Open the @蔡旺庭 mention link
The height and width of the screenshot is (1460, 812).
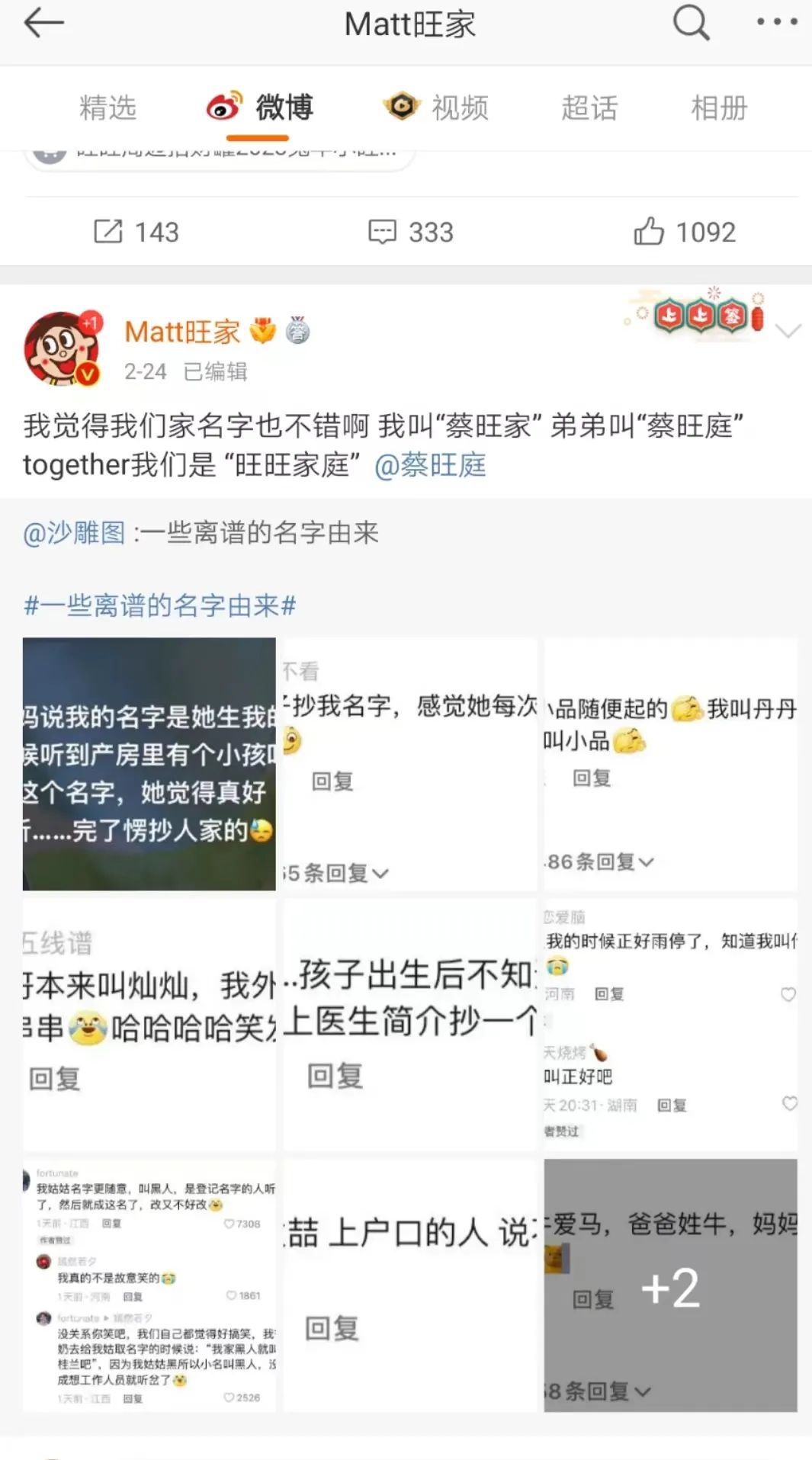coord(432,467)
